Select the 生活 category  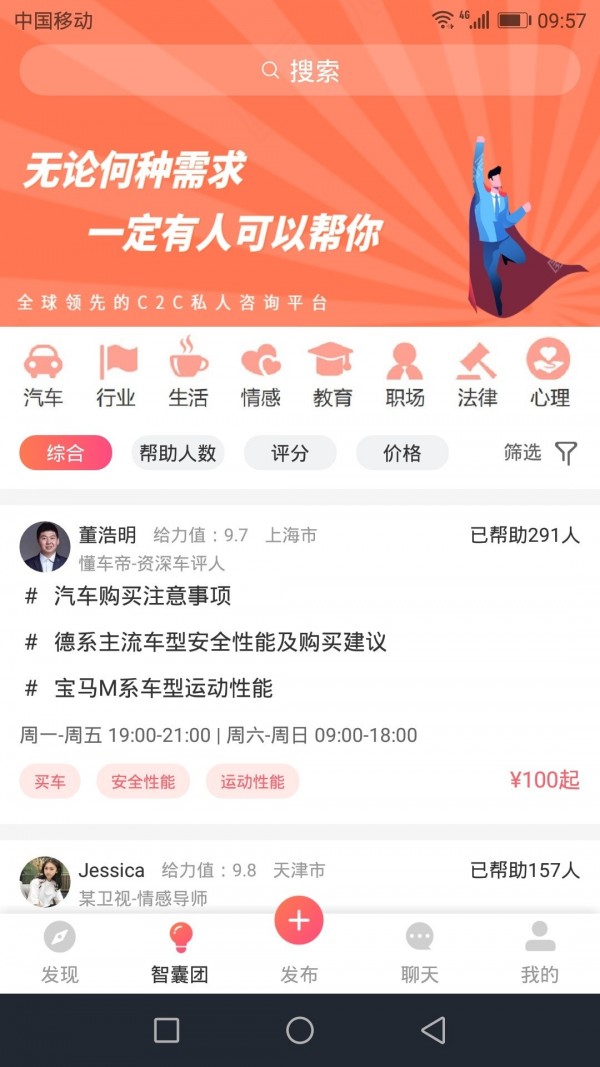(x=188, y=374)
